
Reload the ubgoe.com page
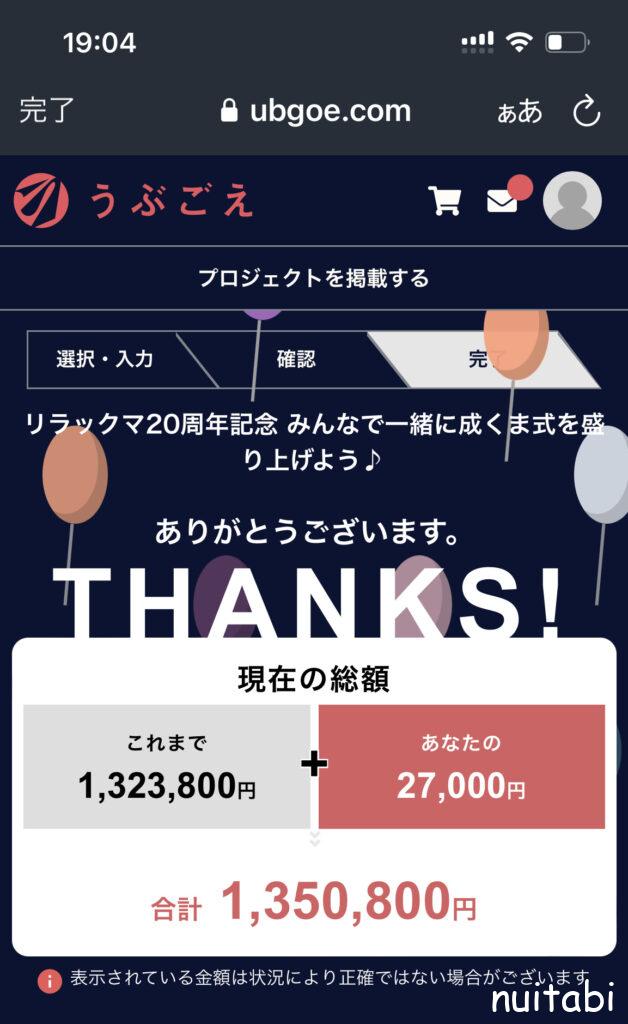(x=587, y=111)
